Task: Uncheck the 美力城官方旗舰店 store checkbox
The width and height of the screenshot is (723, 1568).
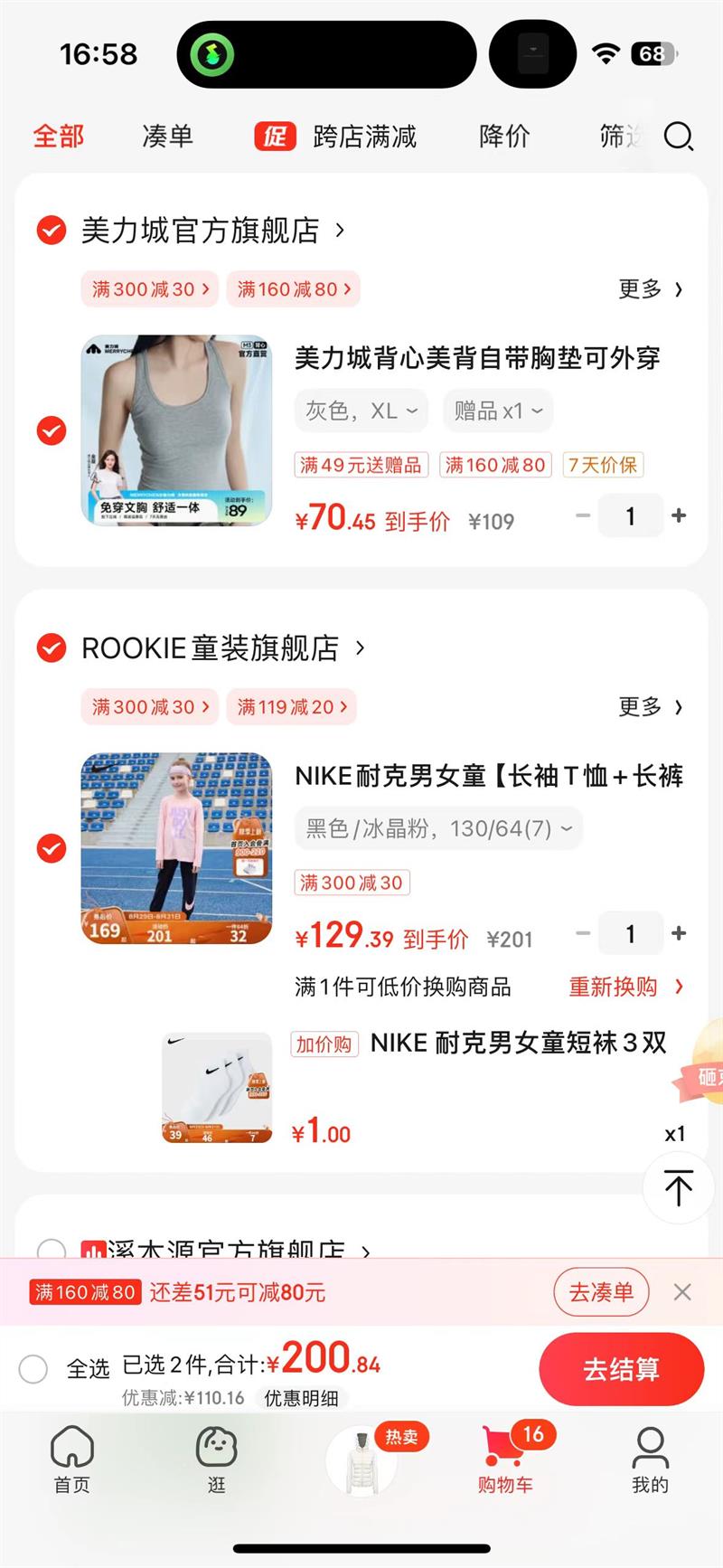Action: pos(52,231)
